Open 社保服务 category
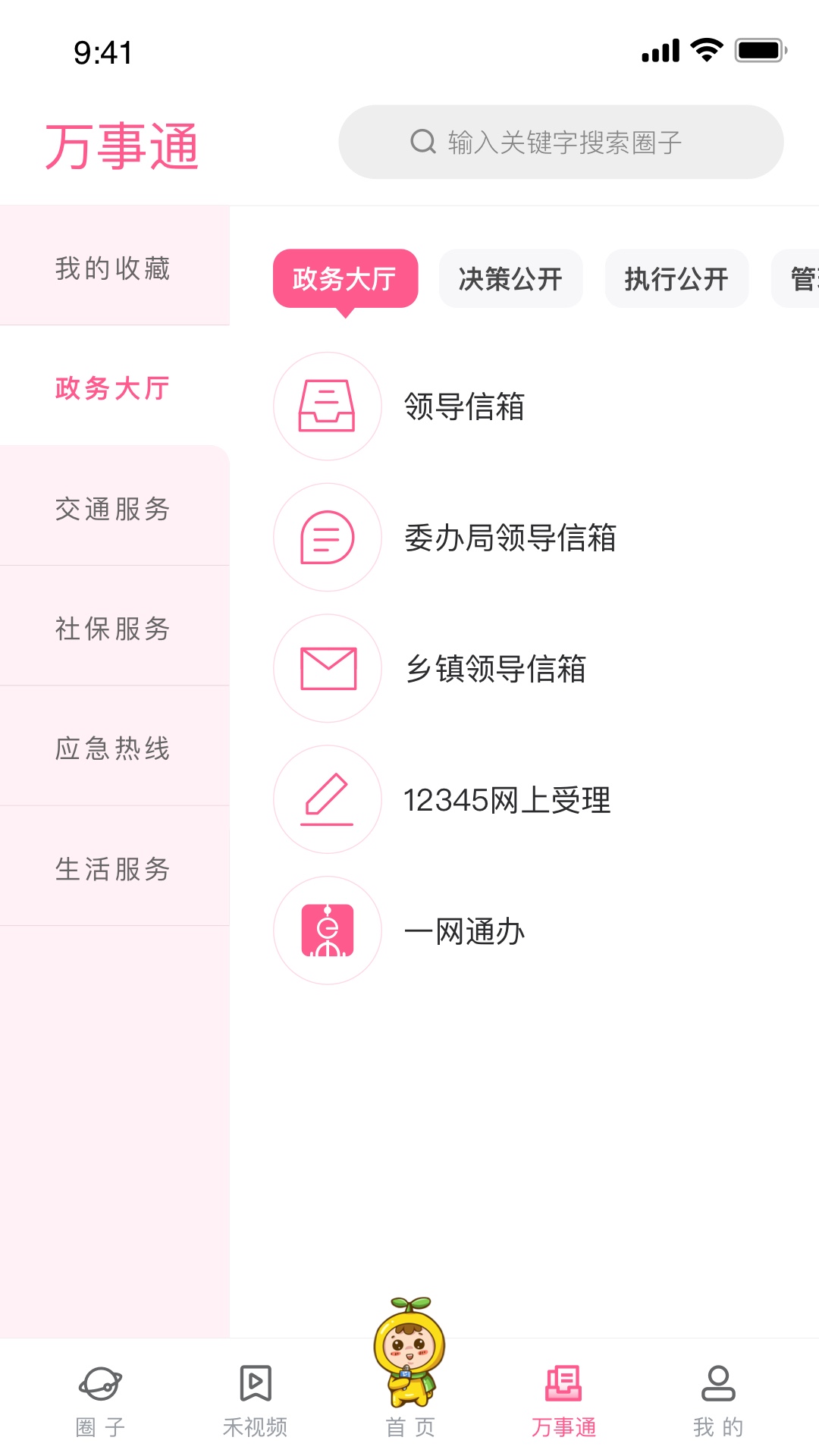The height and width of the screenshot is (1456, 819). click(x=114, y=629)
